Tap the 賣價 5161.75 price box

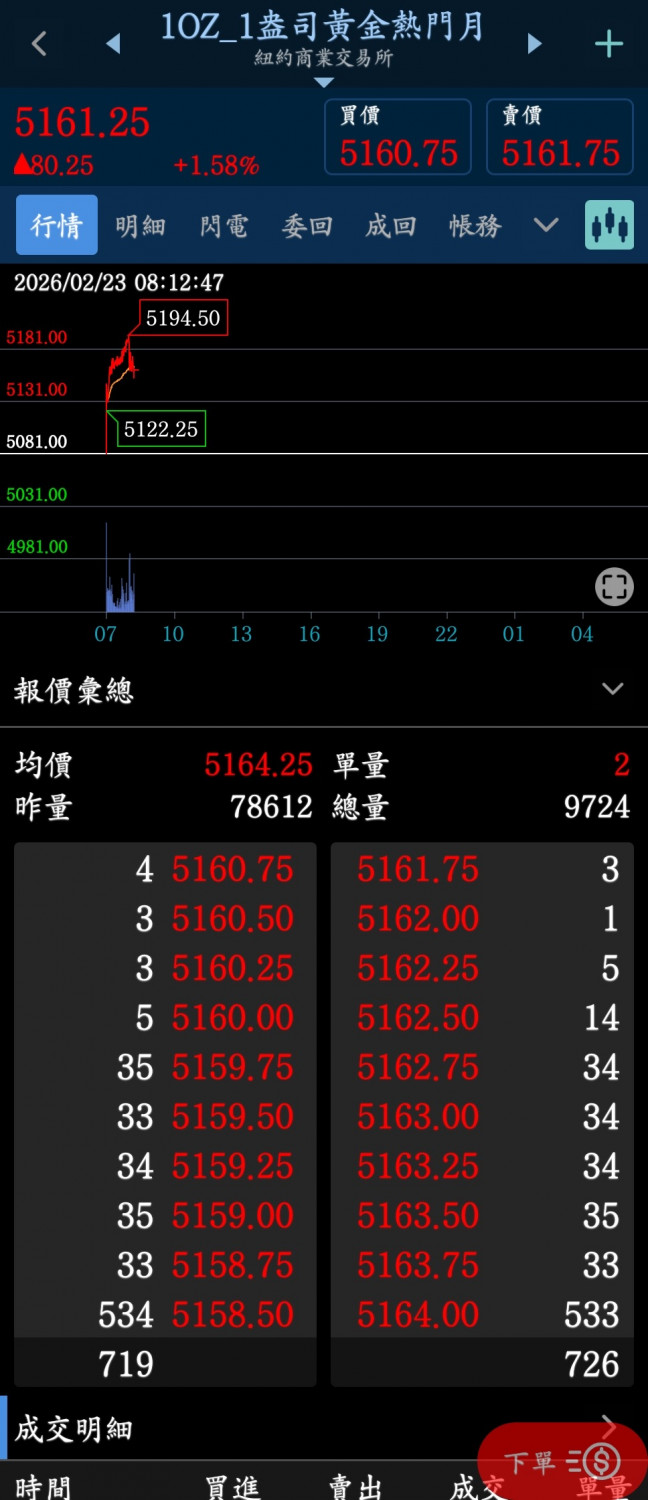coord(560,137)
